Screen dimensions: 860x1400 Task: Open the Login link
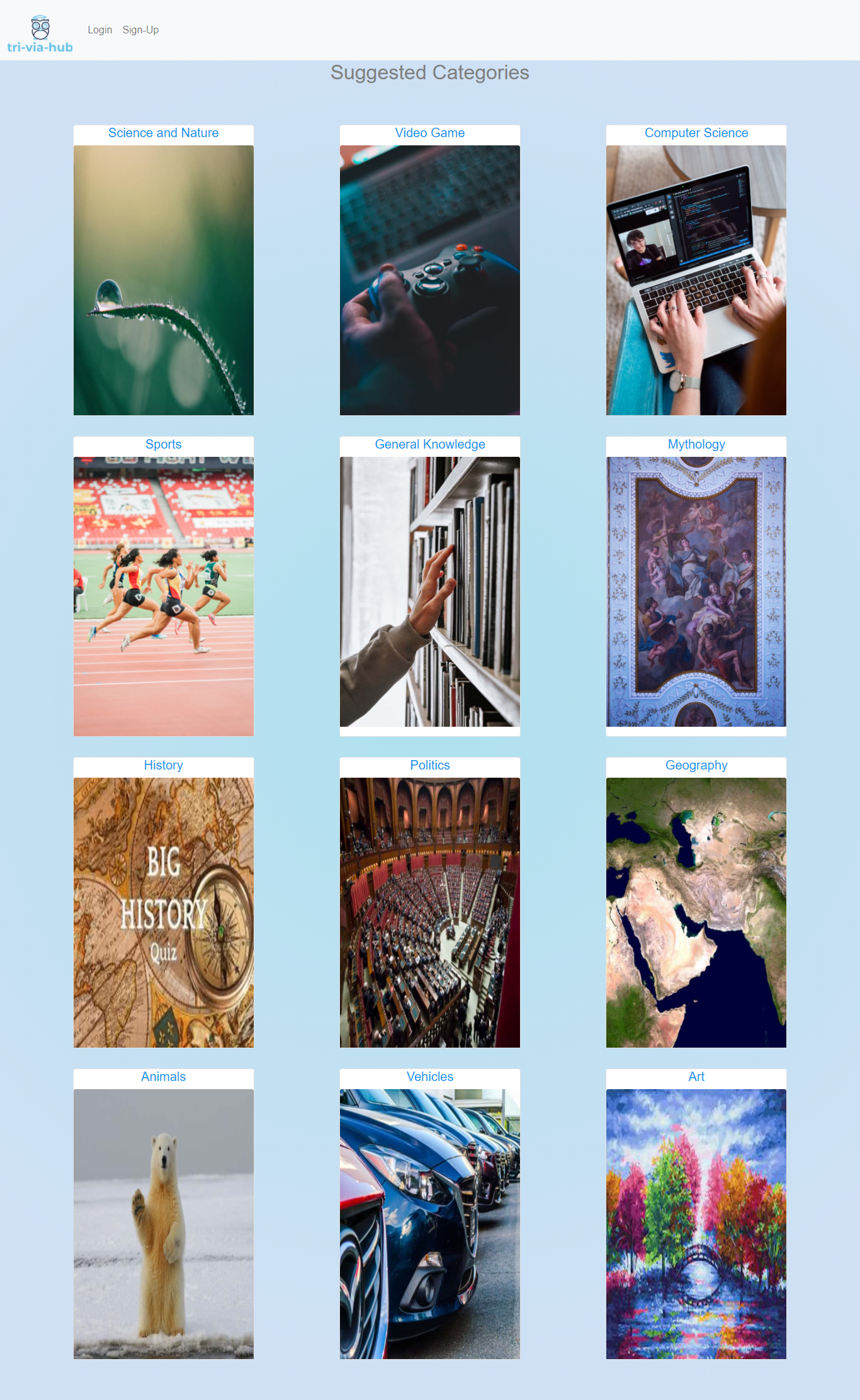click(x=99, y=30)
